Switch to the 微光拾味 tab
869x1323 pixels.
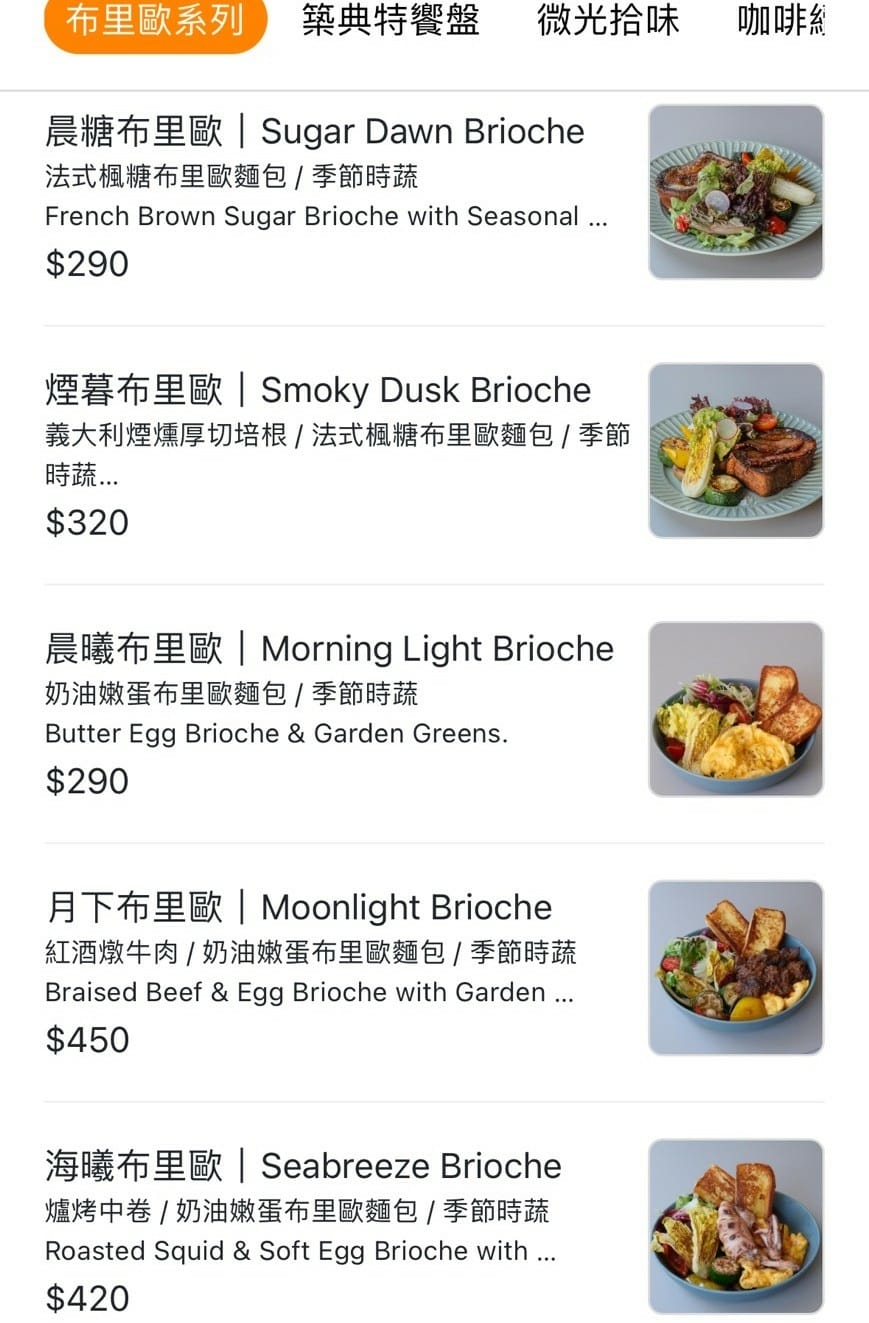click(608, 21)
